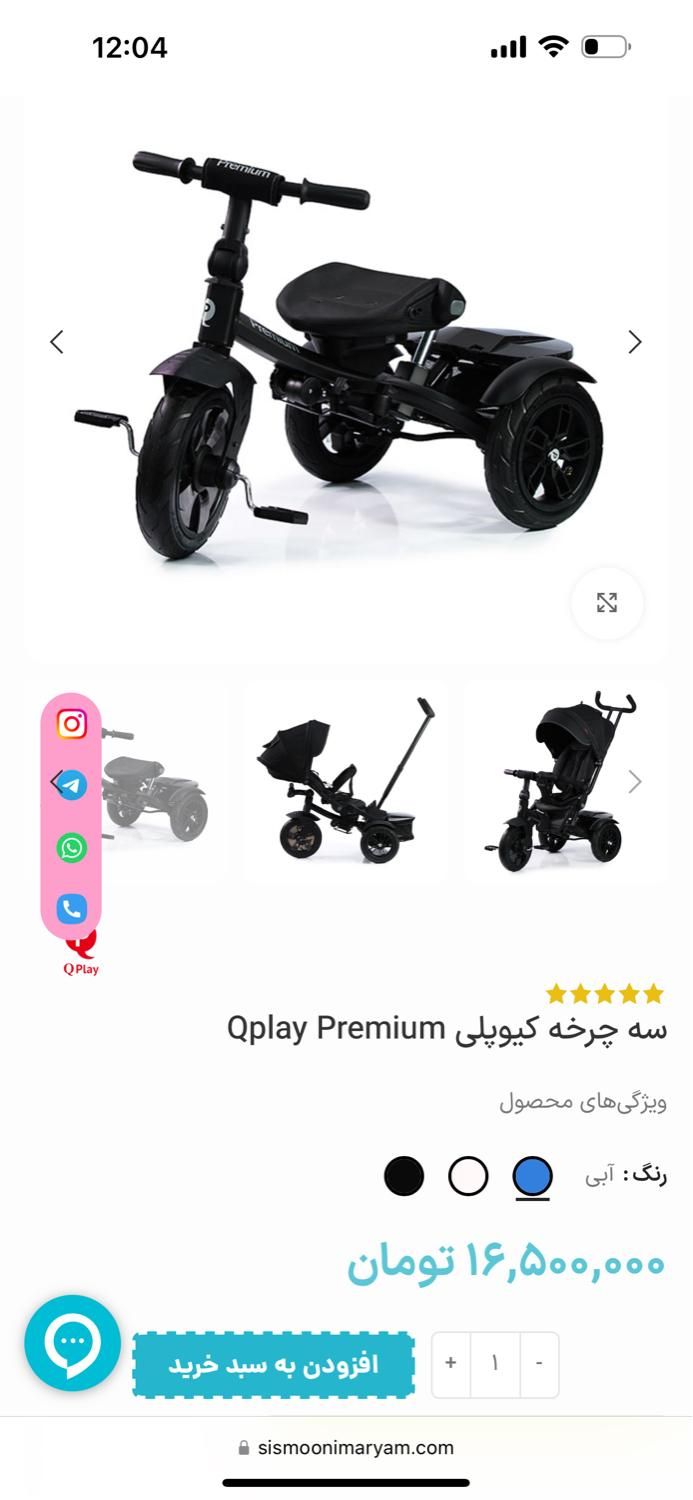Advance the thumbnail strip with right arrow
Image resolution: width=693 pixels, height=1500 pixels.
[x=633, y=781]
